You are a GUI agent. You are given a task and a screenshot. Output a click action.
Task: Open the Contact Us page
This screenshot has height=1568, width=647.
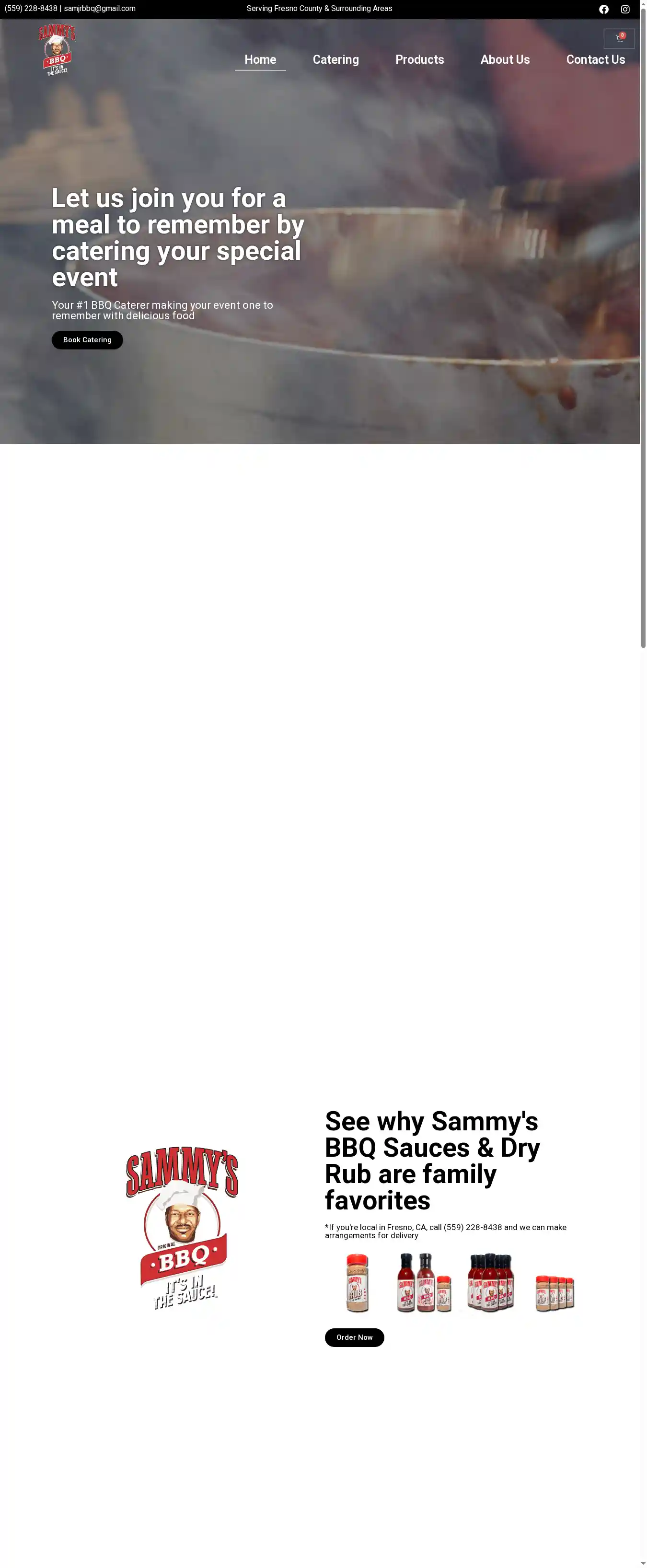(595, 59)
